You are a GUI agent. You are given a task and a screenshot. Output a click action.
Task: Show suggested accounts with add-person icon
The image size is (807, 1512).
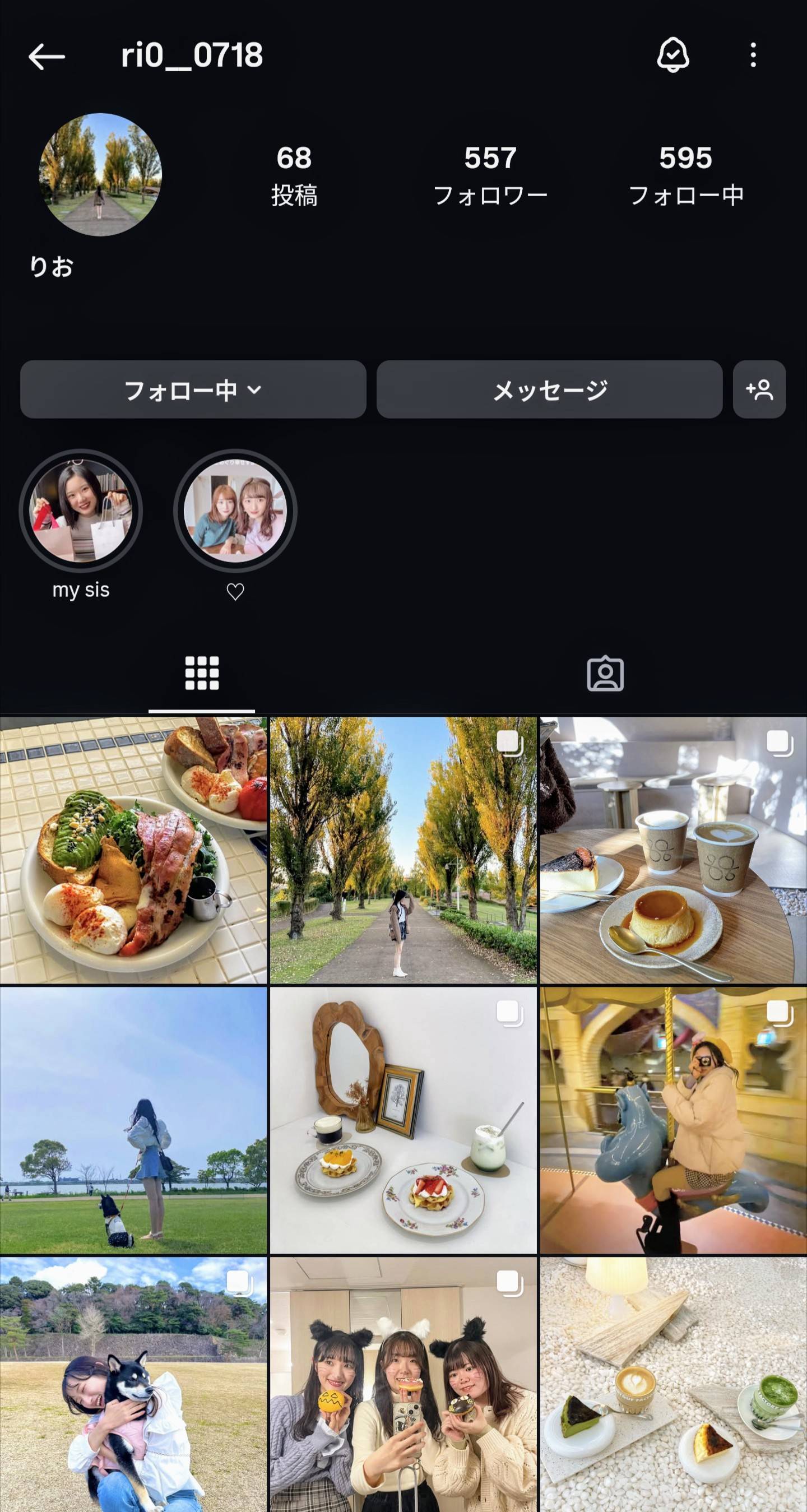[x=759, y=389]
